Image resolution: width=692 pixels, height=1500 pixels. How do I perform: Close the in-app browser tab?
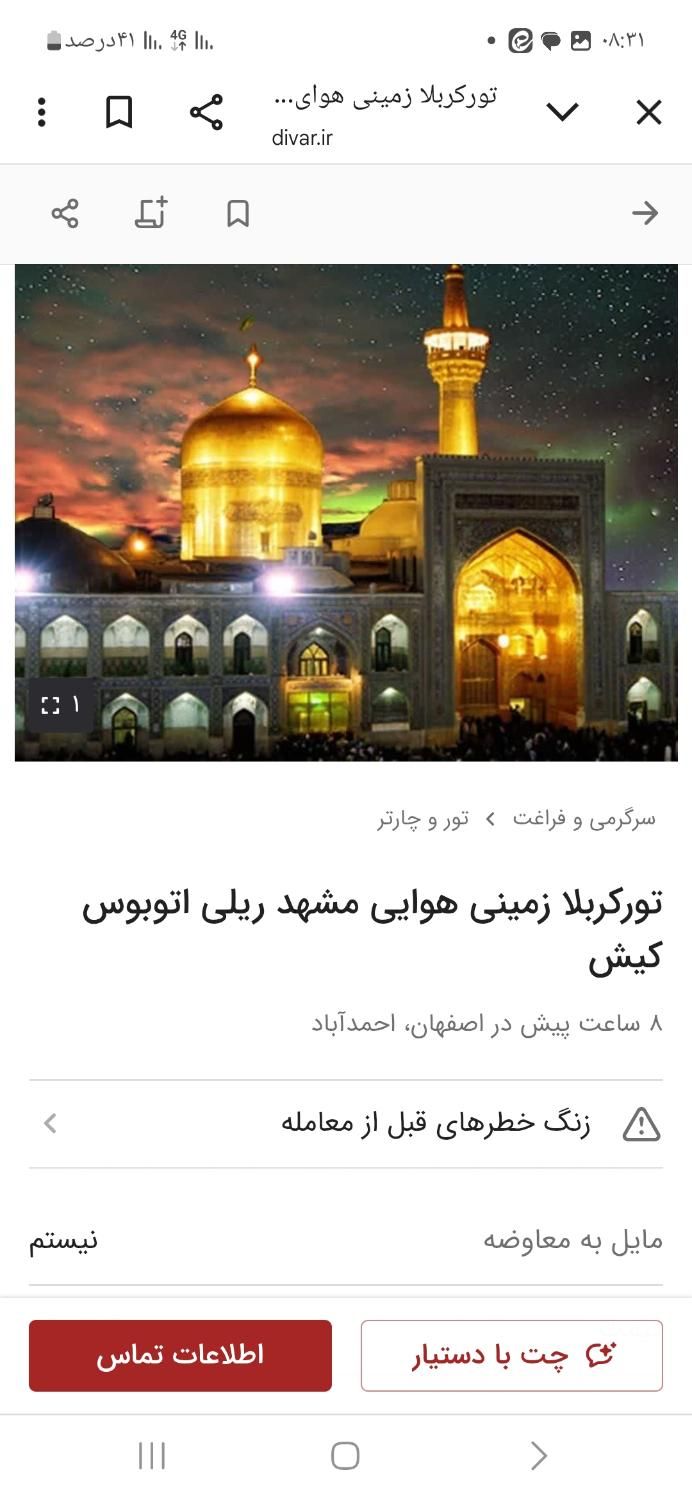[649, 113]
